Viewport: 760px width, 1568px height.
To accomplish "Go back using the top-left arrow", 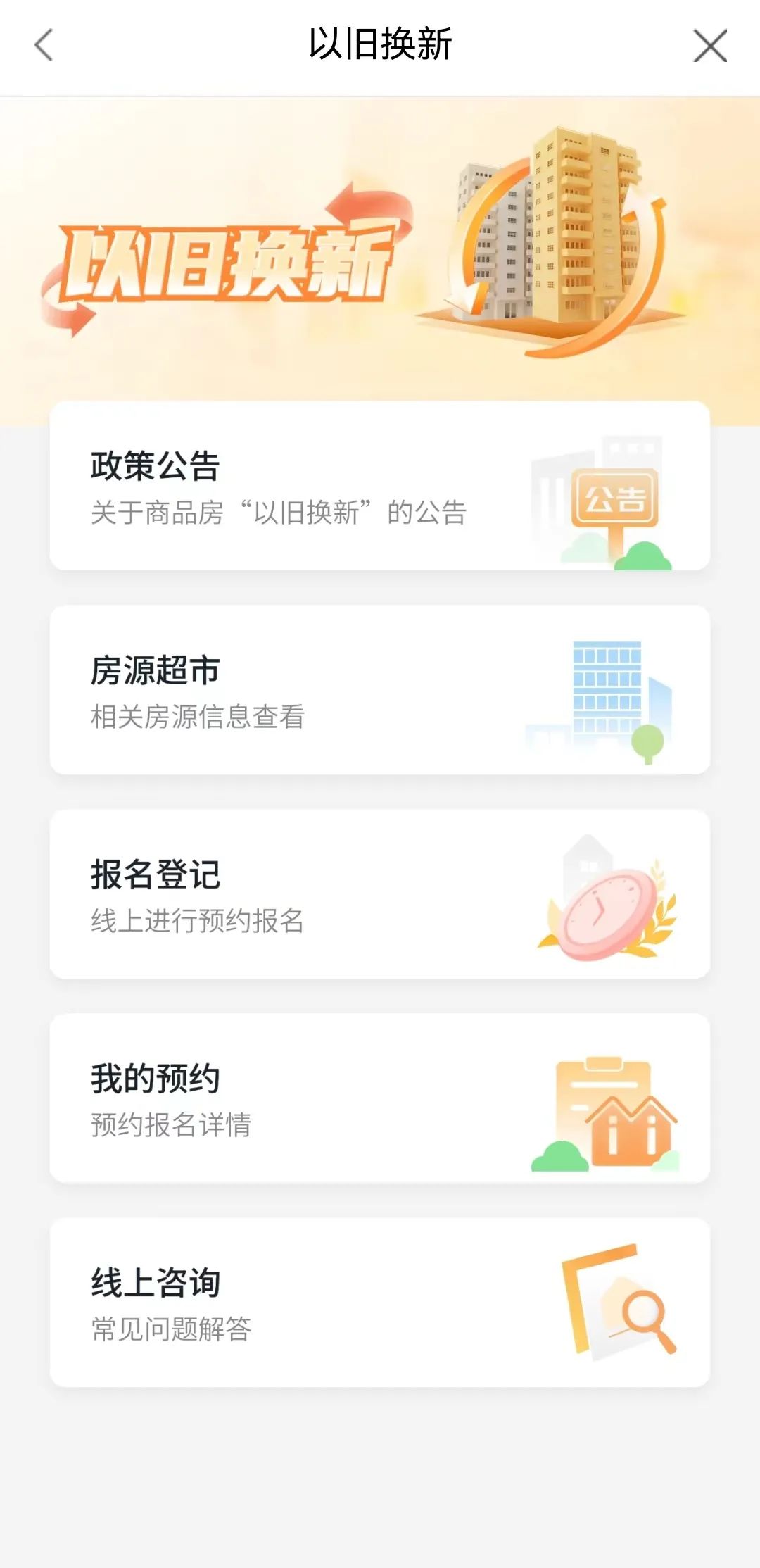I will [x=44, y=46].
